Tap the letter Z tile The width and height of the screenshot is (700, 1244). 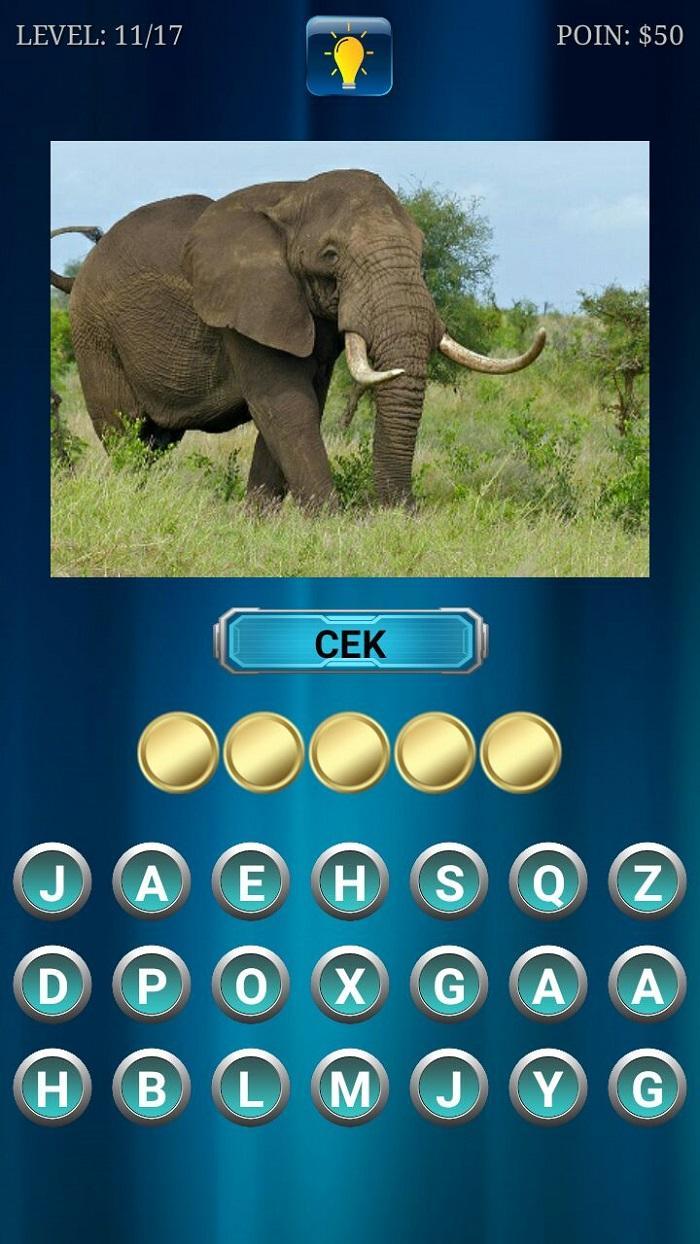click(x=647, y=882)
